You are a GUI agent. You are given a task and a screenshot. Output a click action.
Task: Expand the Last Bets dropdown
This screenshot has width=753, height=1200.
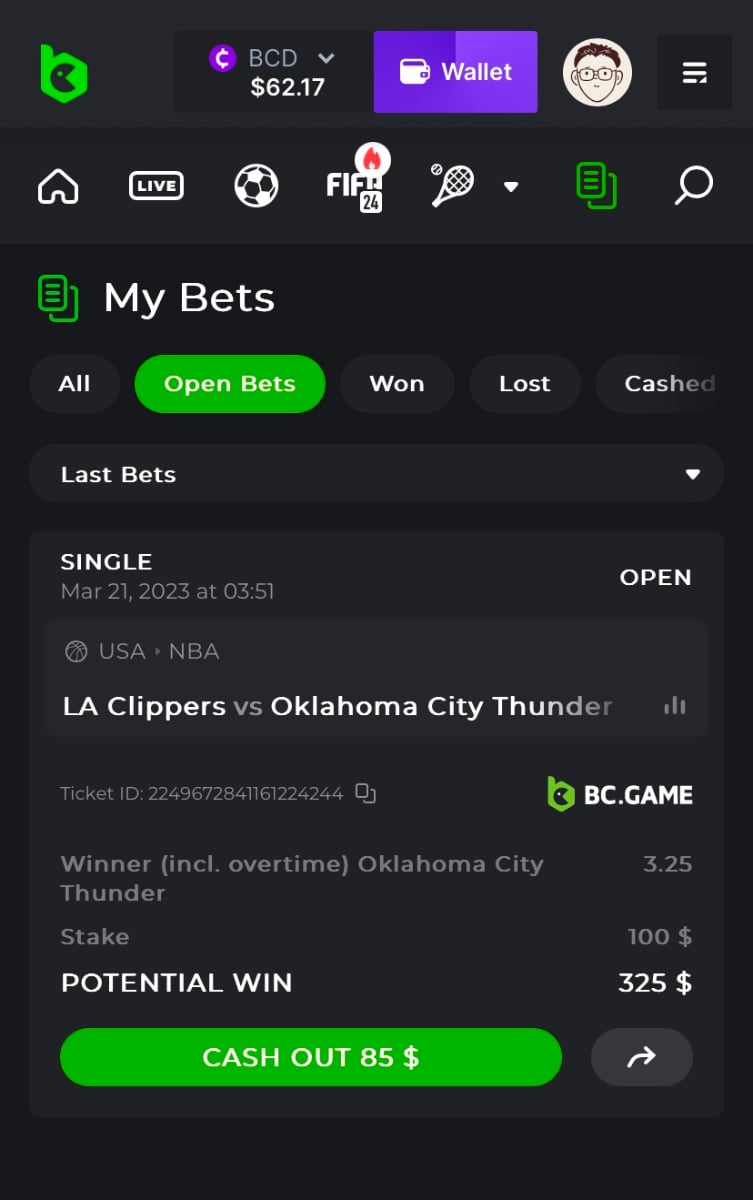coord(376,474)
